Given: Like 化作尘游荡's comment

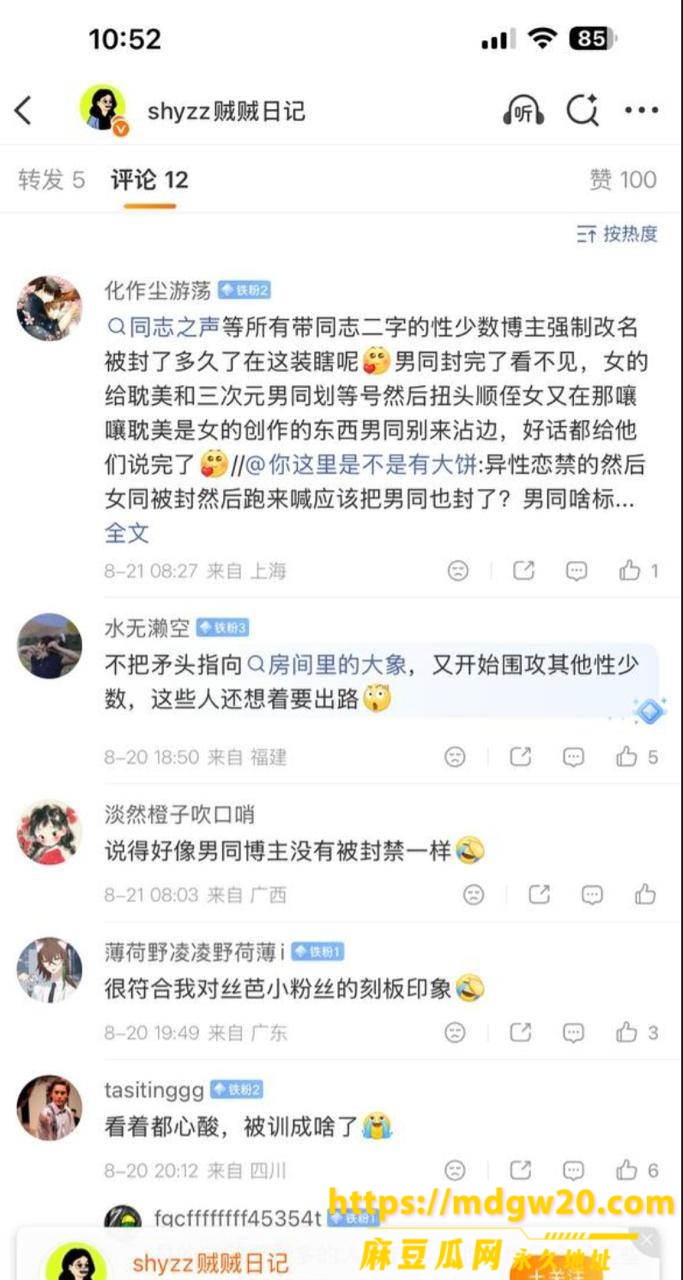Looking at the screenshot, I should [x=638, y=571].
